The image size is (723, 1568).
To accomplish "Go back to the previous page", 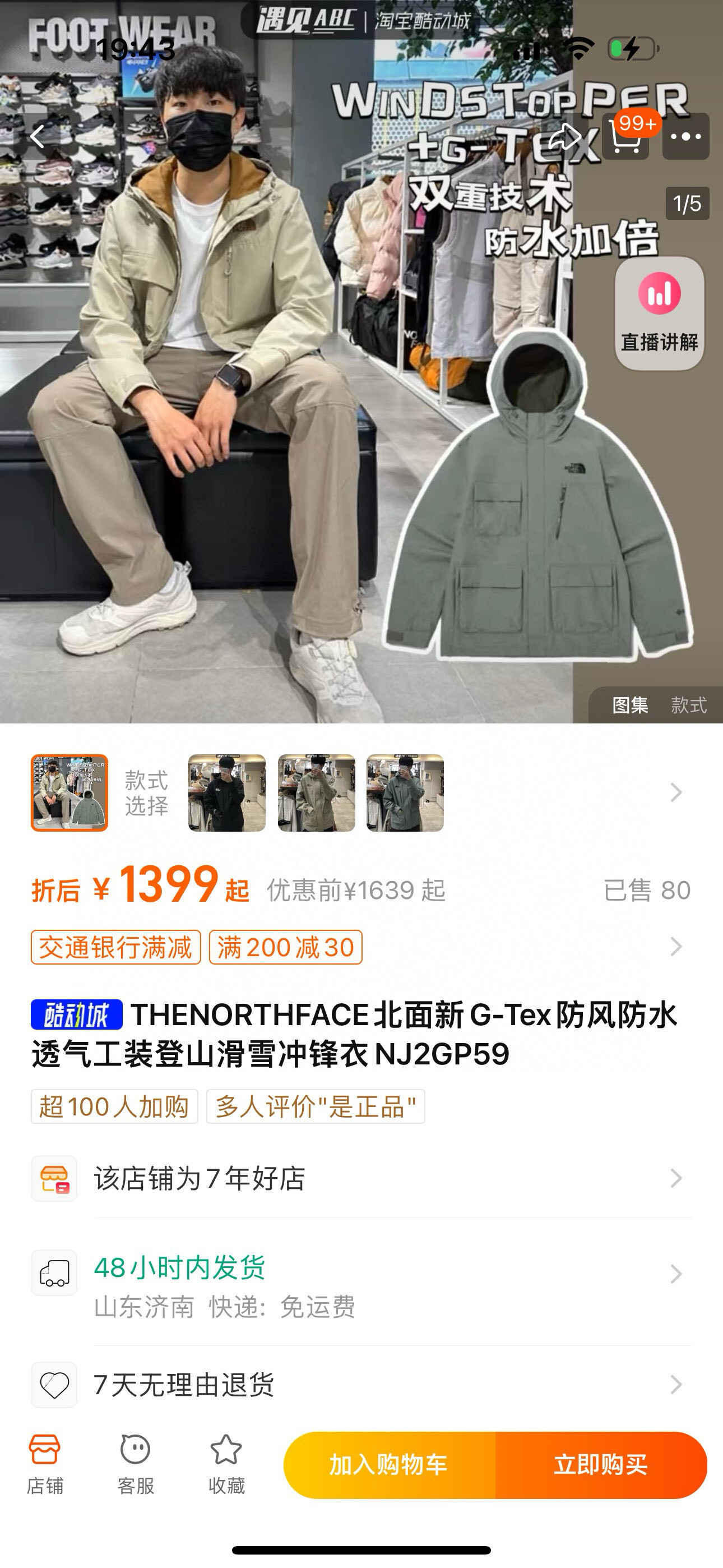I will [x=38, y=136].
